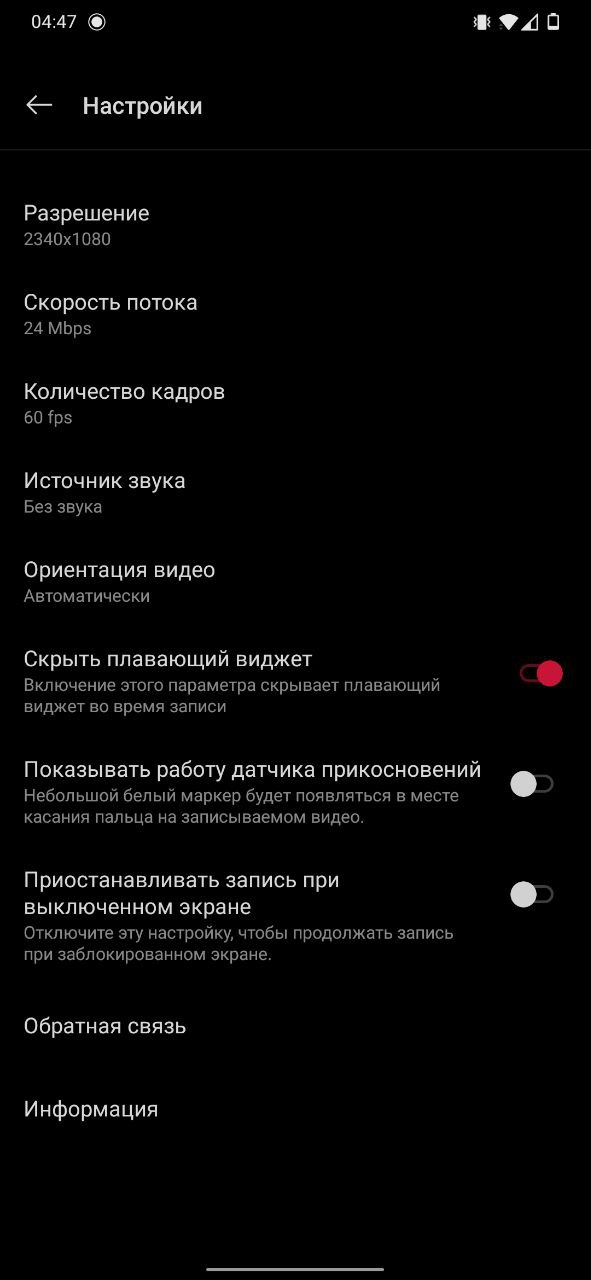Select the Источник звука setting
The height and width of the screenshot is (1280, 591).
295,492
